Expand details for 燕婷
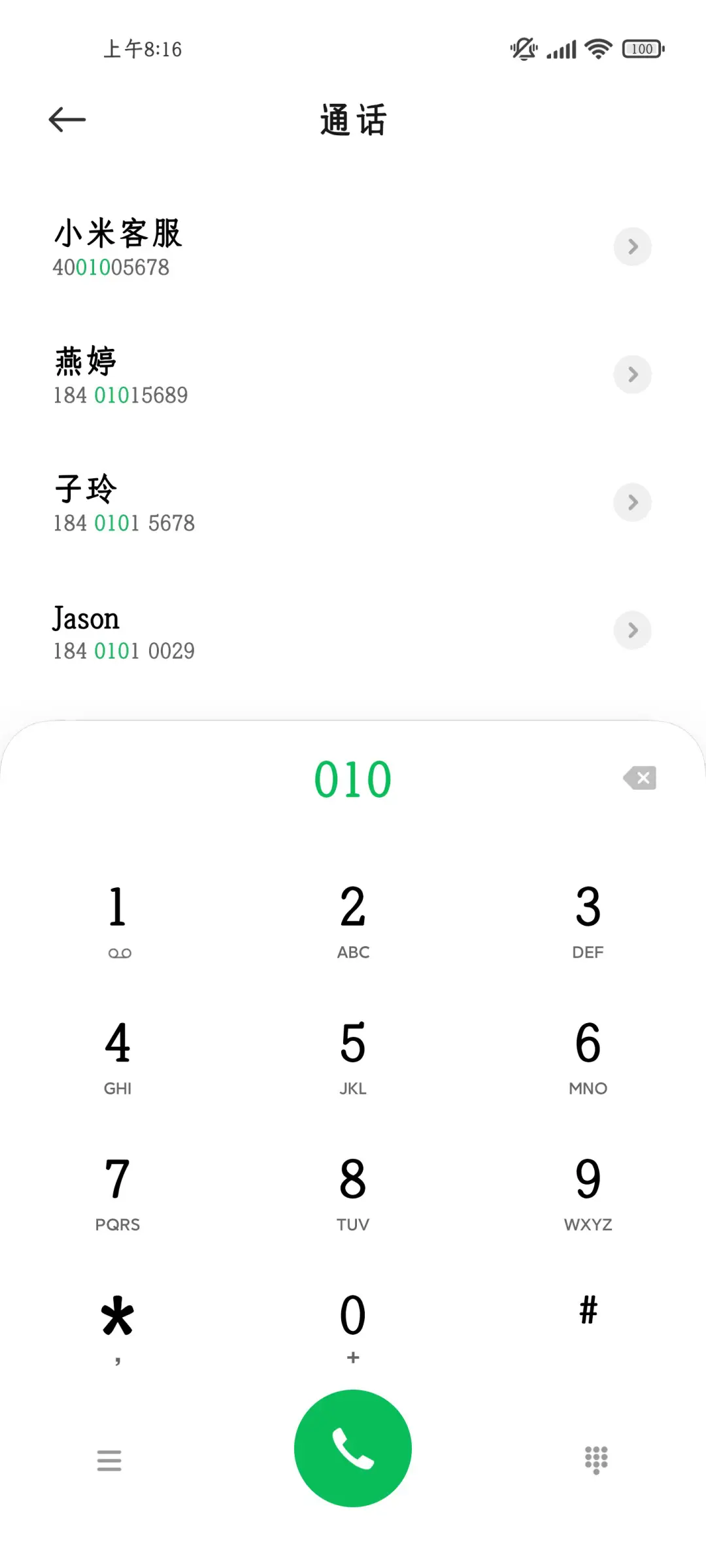 point(631,375)
